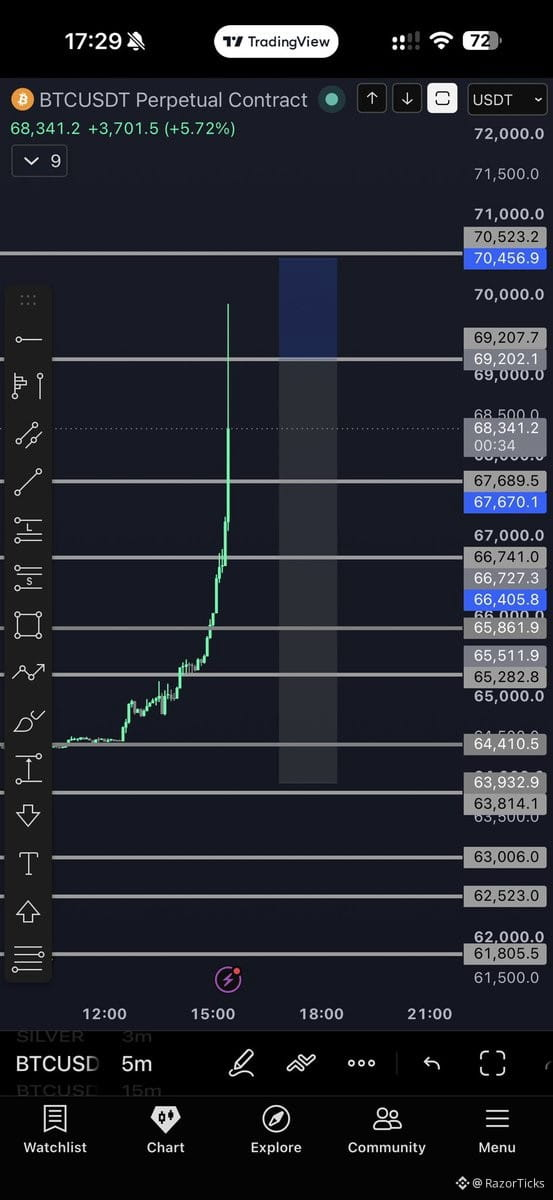Select the USDT currency dropdown
This screenshot has width=553, height=1200.
[507, 99]
